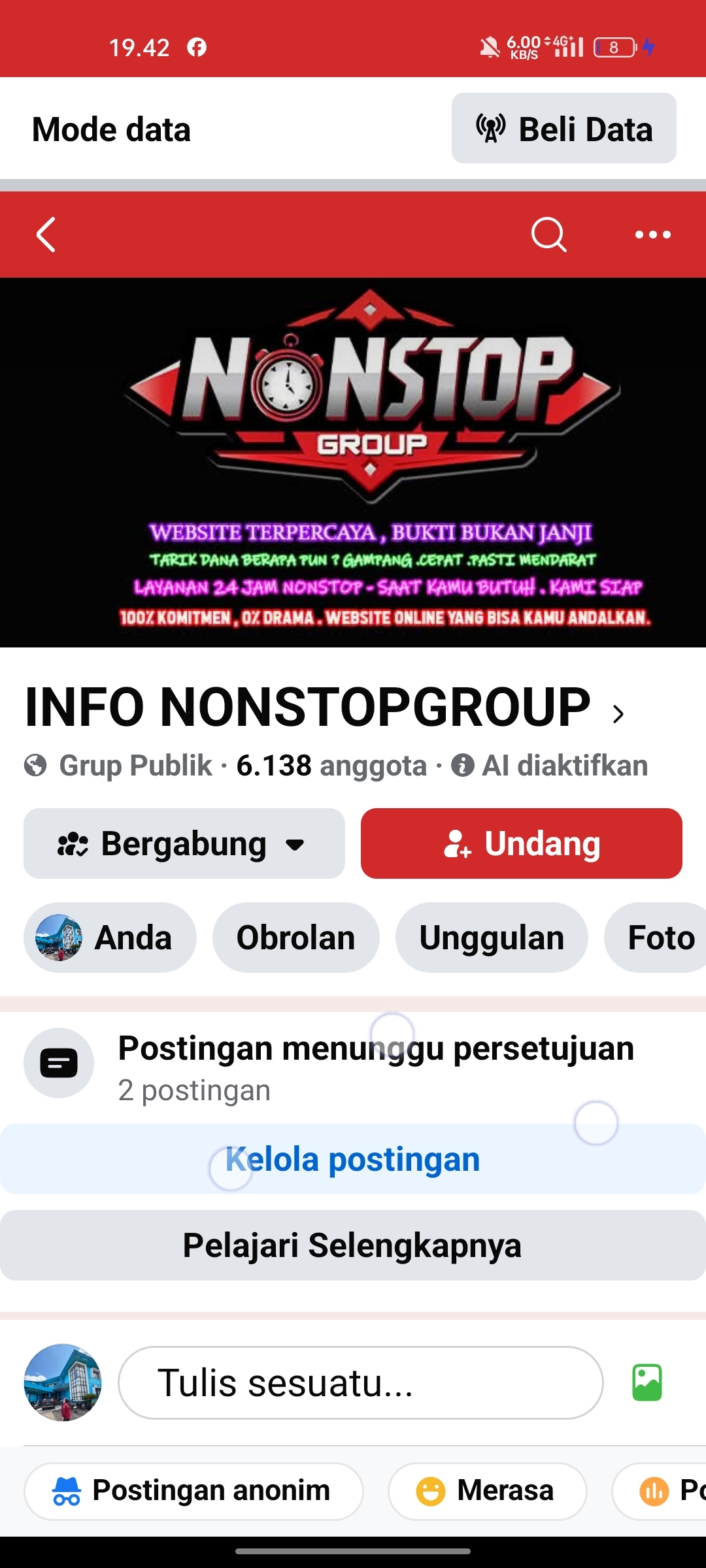Create a Postingan anonim
This screenshot has width=706, height=1568.
(x=193, y=1491)
